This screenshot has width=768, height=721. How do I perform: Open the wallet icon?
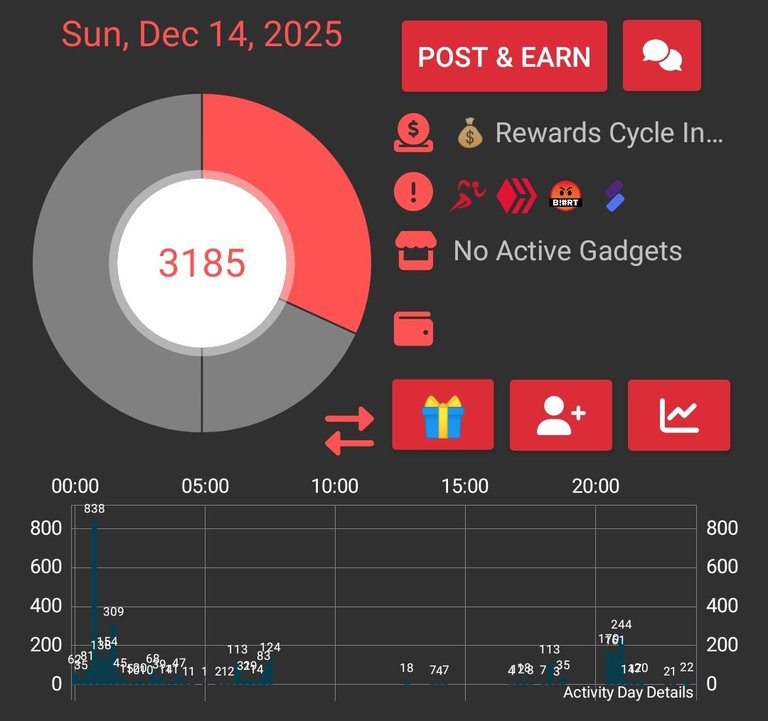(x=413, y=328)
